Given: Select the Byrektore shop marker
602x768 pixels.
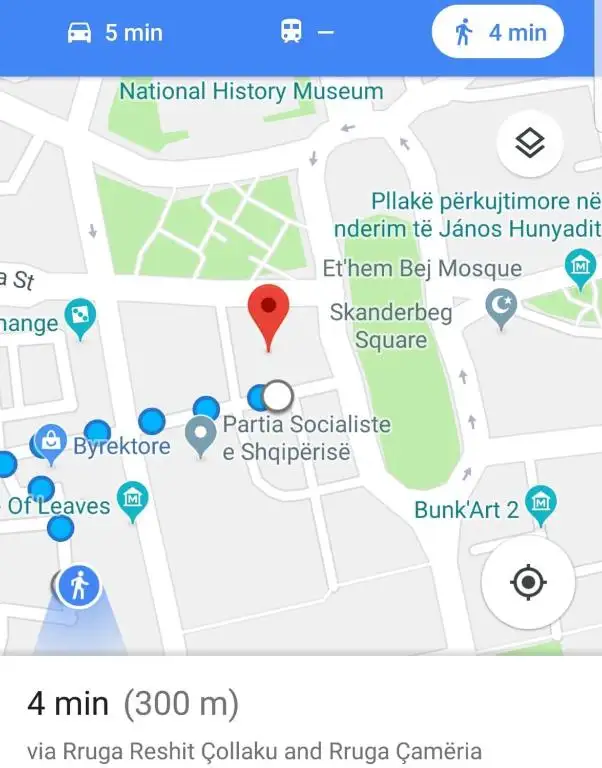Looking at the screenshot, I should 48,441.
